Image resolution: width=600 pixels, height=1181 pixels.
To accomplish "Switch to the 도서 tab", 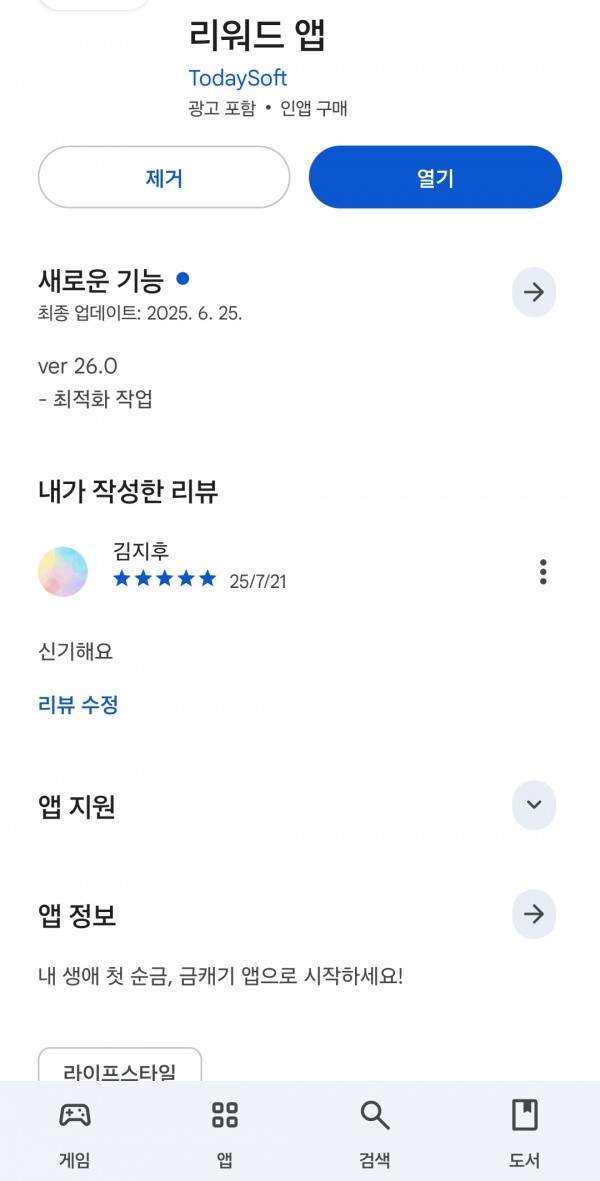I will point(525,1133).
